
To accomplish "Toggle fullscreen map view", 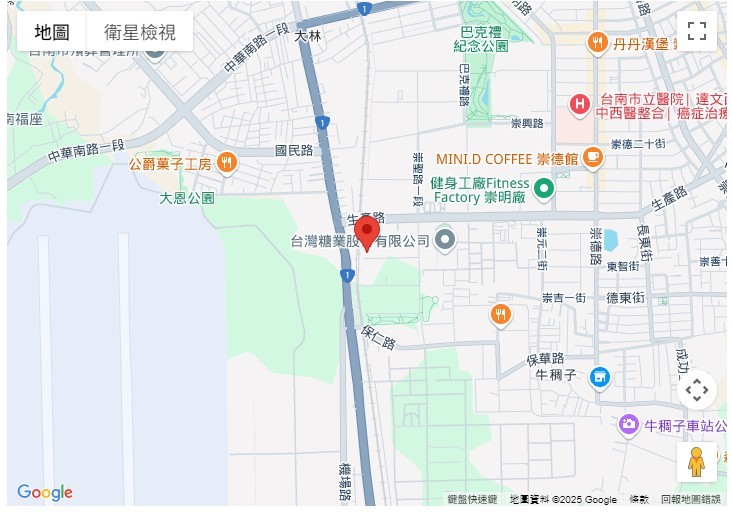I will [x=697, y=31].
